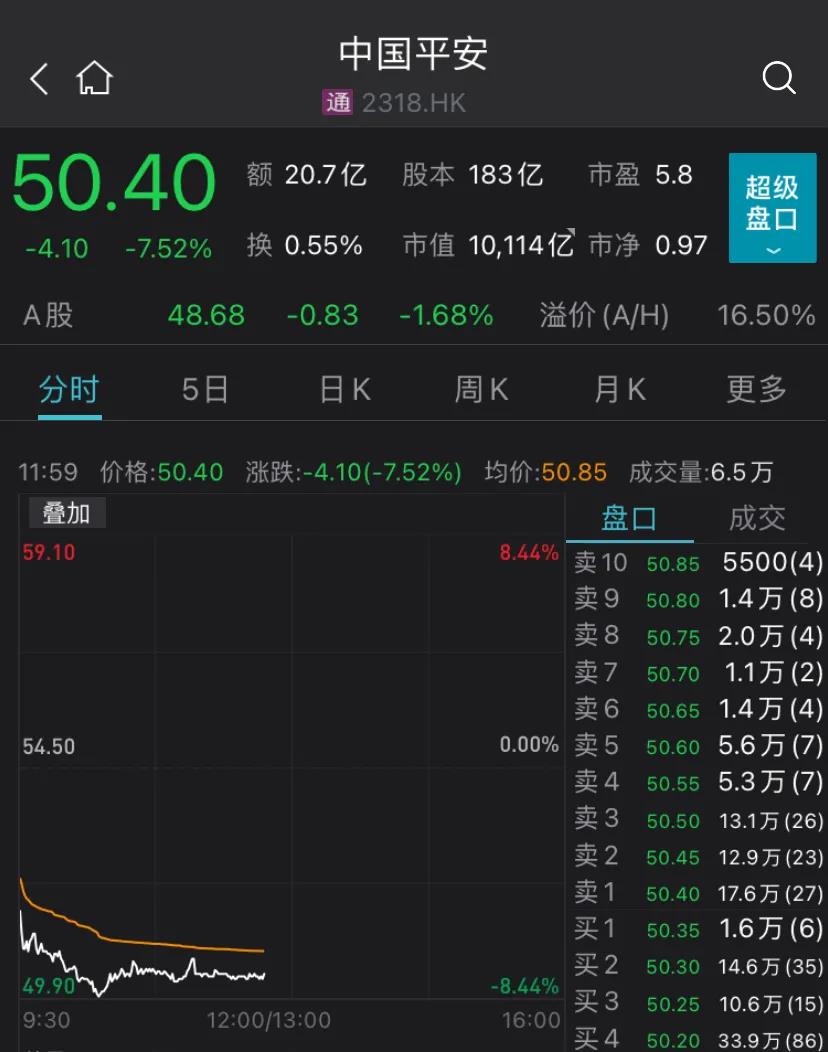Expand the 超级盘口 panel
This screenshot has height=1052, width=828.
pos(772,208)
